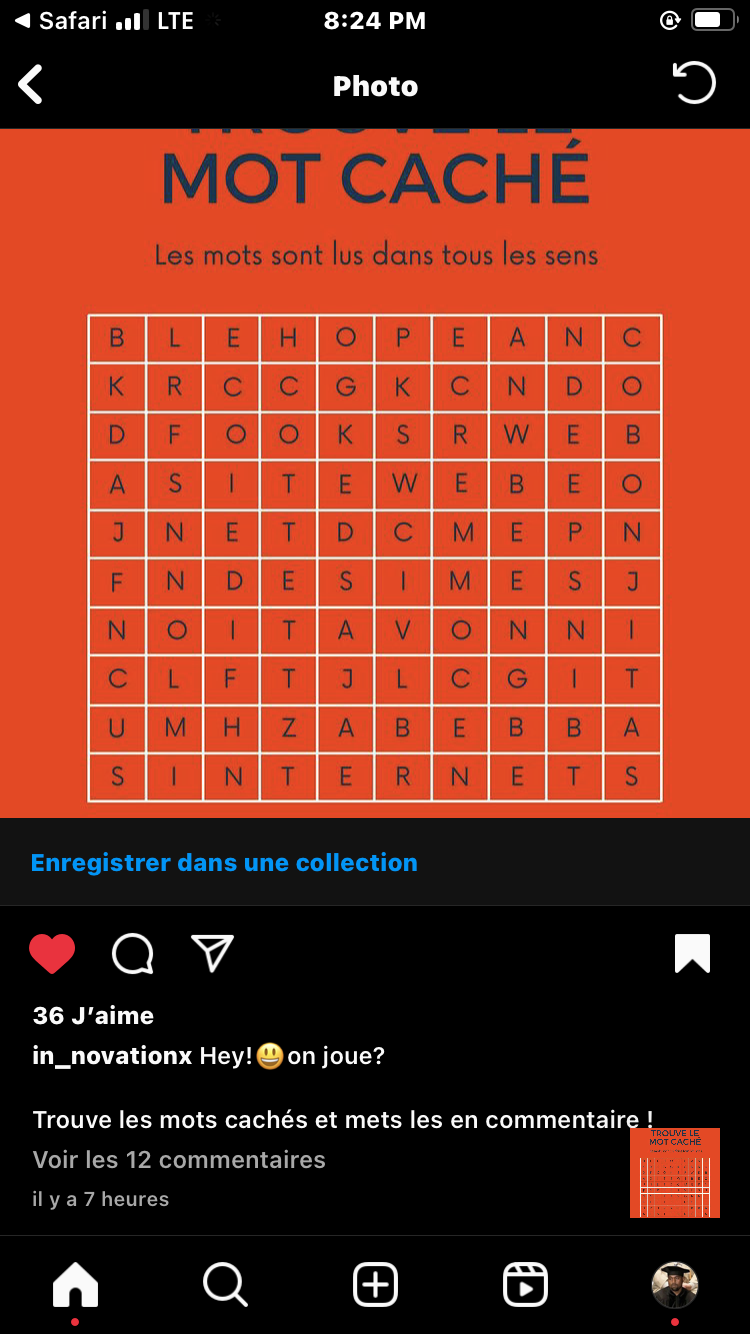
Task: Open your profile tab
Action: click(675, 1284)
